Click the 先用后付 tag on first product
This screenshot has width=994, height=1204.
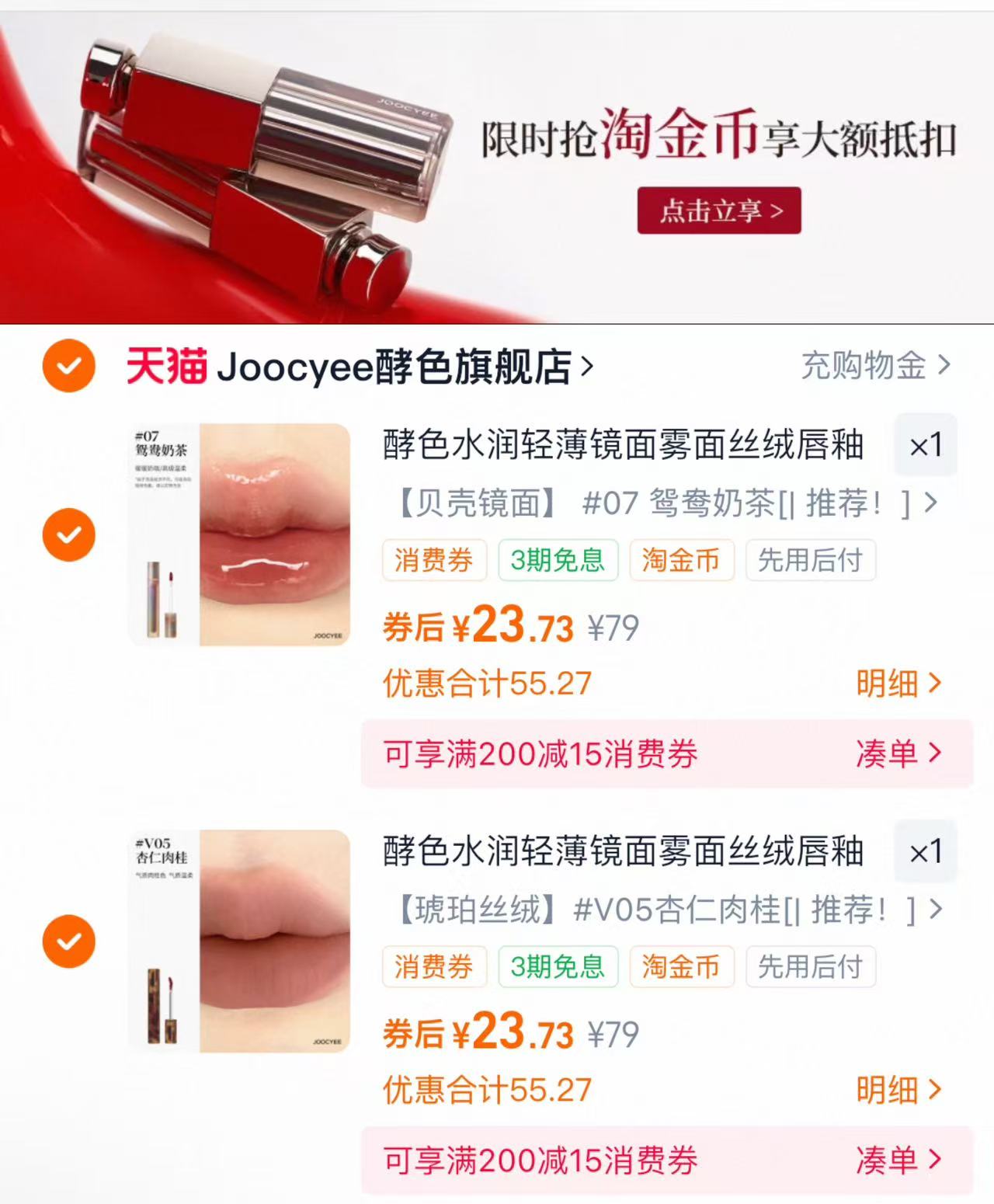click(810, 559)
